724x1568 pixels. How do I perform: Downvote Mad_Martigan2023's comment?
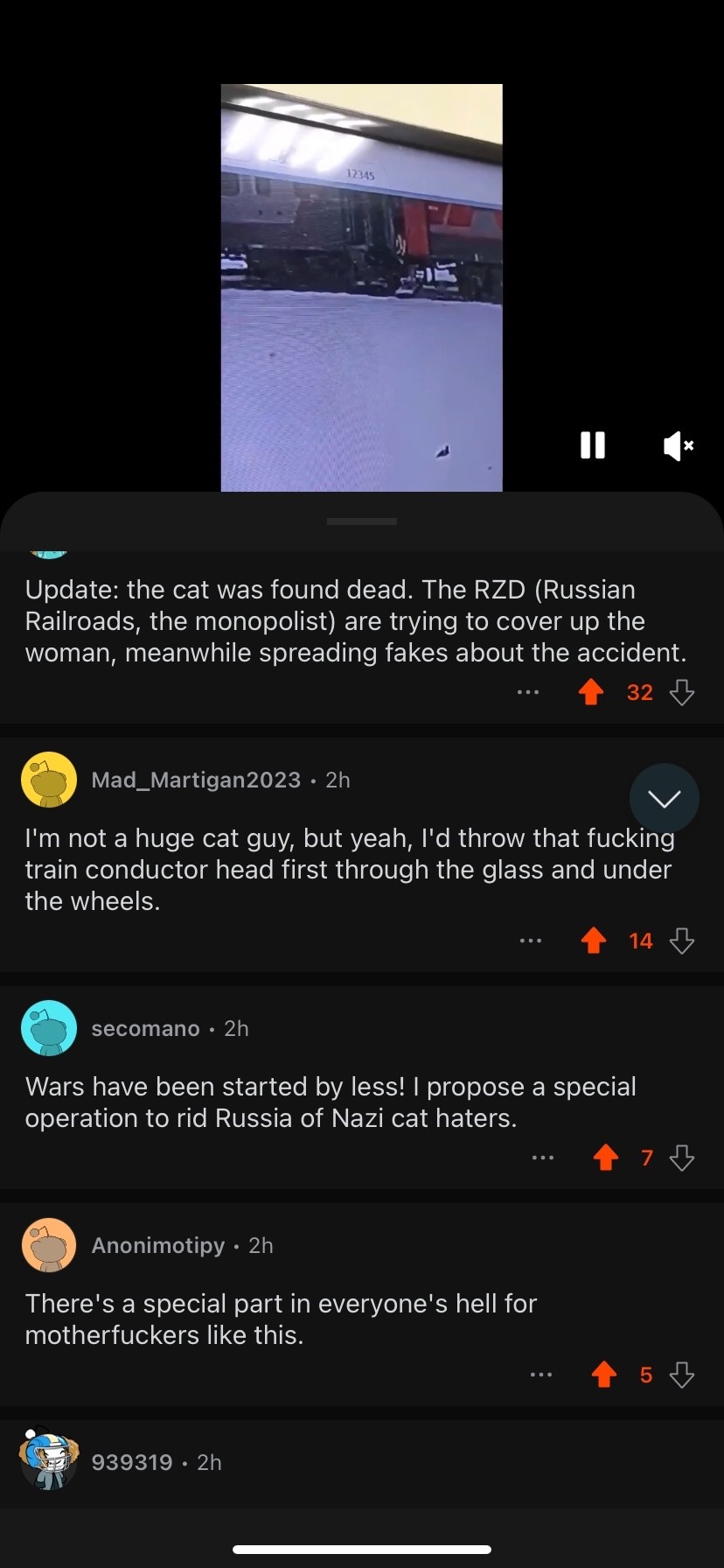682,941
